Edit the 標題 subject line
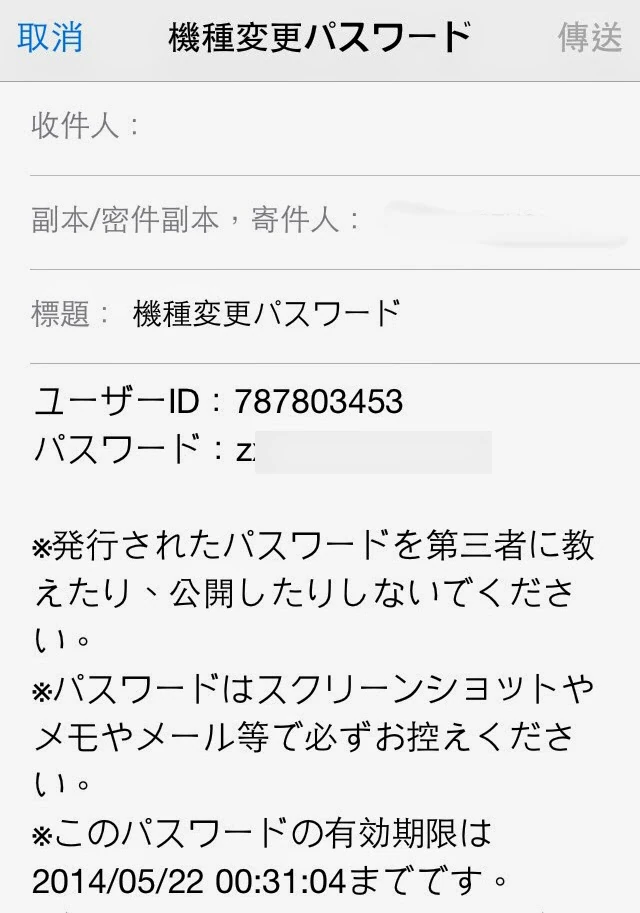This screenshot has width=640, height=913. (380, 314)
